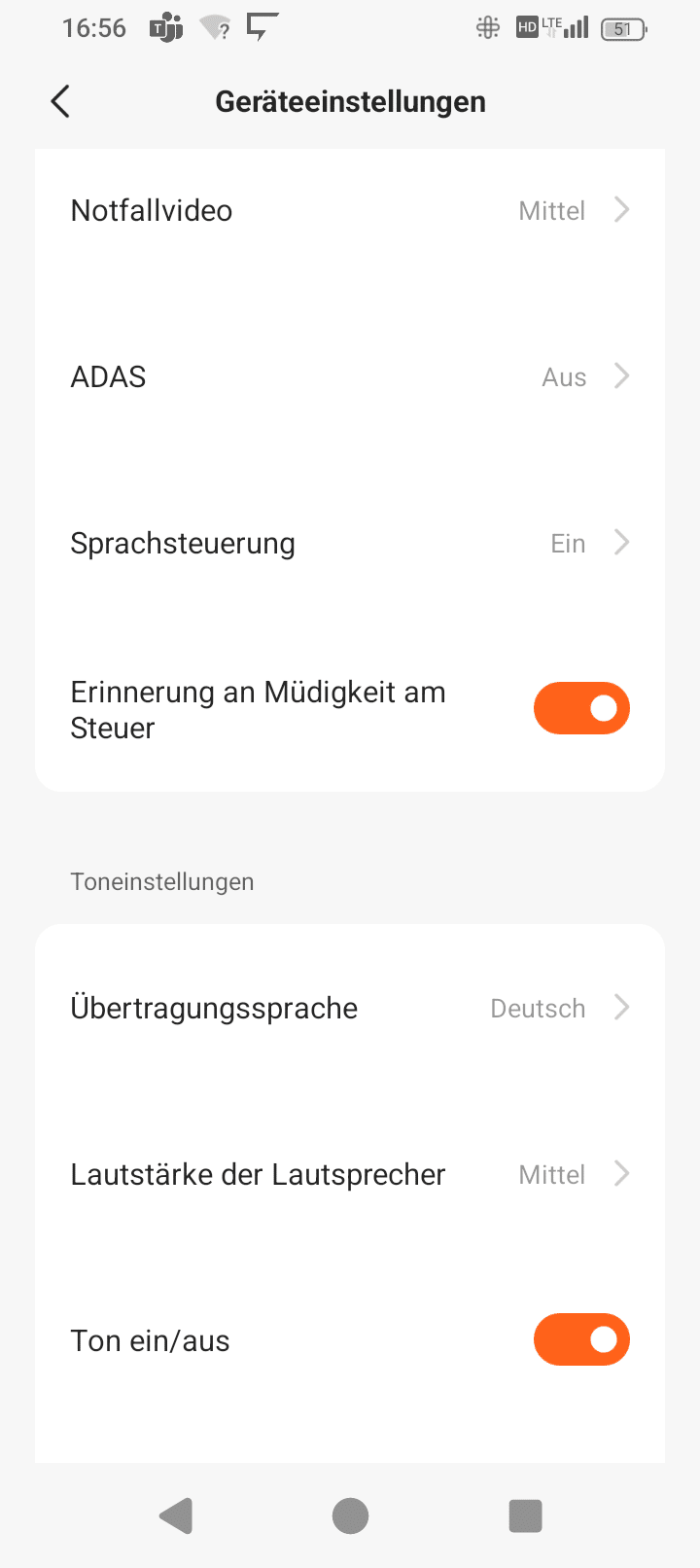Viewport: 700px width, 1568px height.
Task: Open ADAS settings
Action: tap(350, 376)
